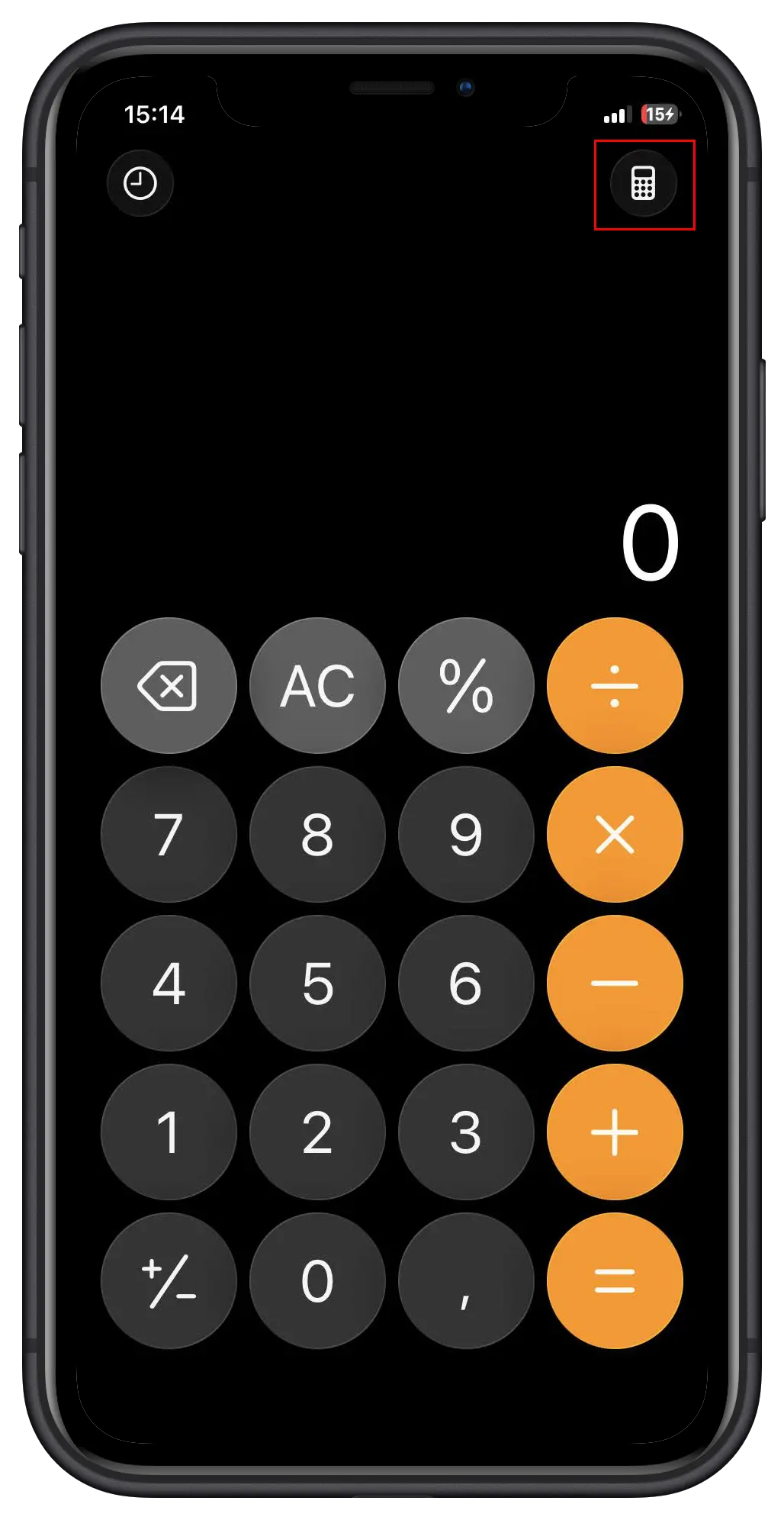Enter the digit 1
Image resolution: width=784 pixels, height=1520 pixels.
pyautogui.click(x=169, y=1132)
